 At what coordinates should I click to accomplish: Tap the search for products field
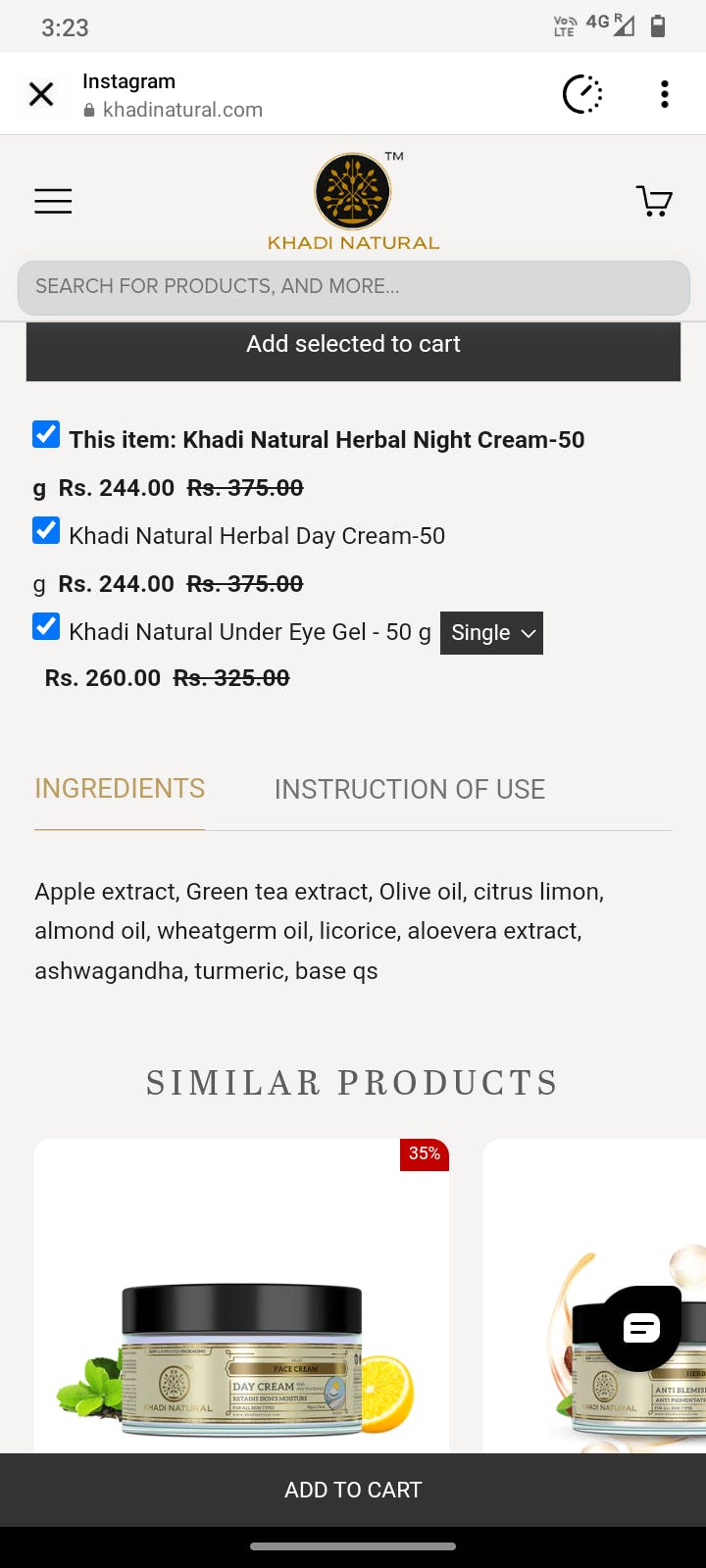pos(353,287)
